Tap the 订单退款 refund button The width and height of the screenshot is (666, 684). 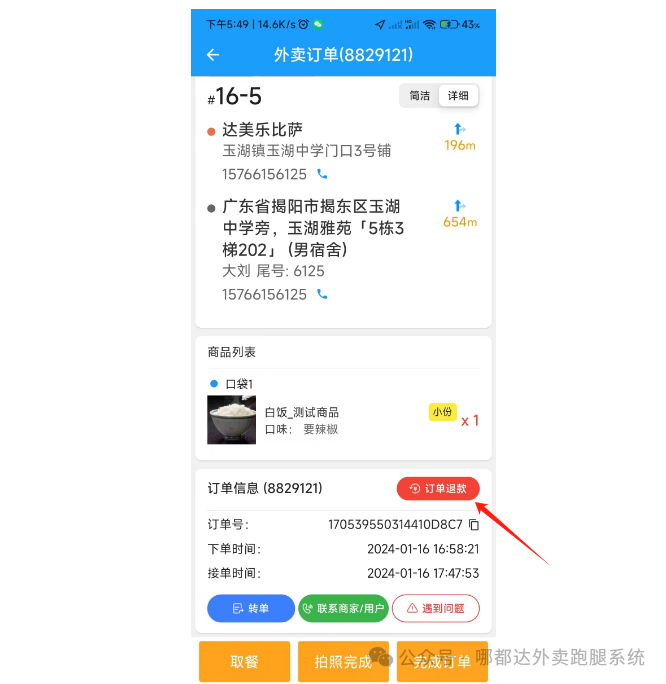(438, 488)
